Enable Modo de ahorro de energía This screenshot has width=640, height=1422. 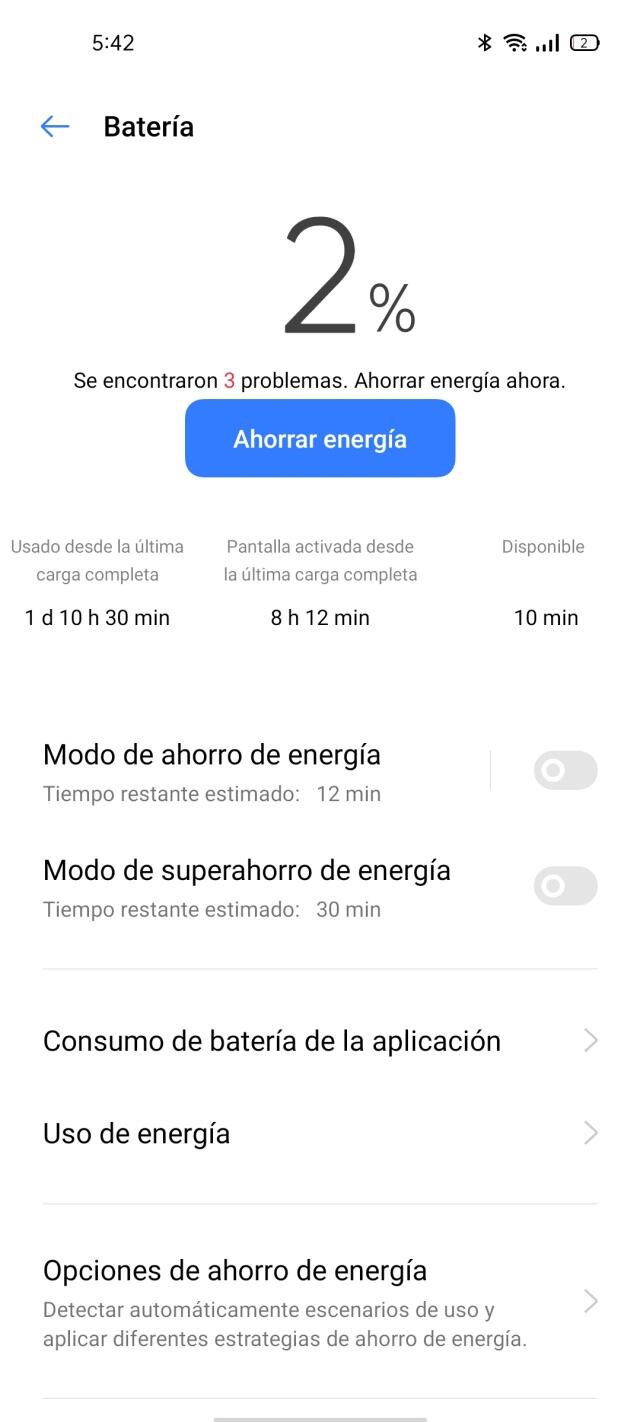[565, 771]
